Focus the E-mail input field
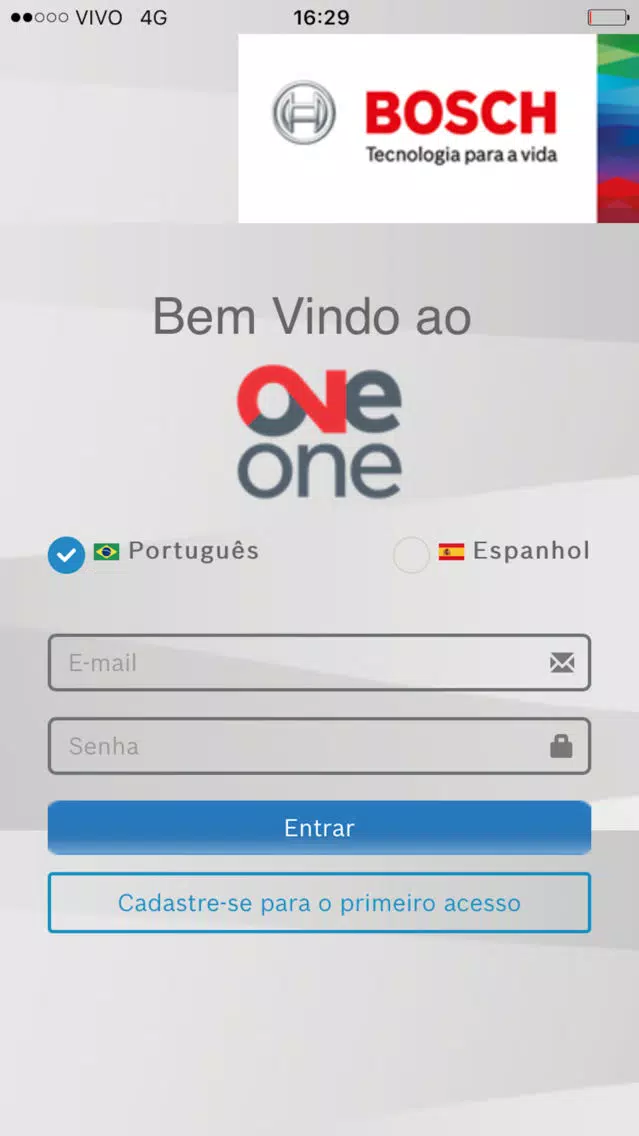 (320, 662)
